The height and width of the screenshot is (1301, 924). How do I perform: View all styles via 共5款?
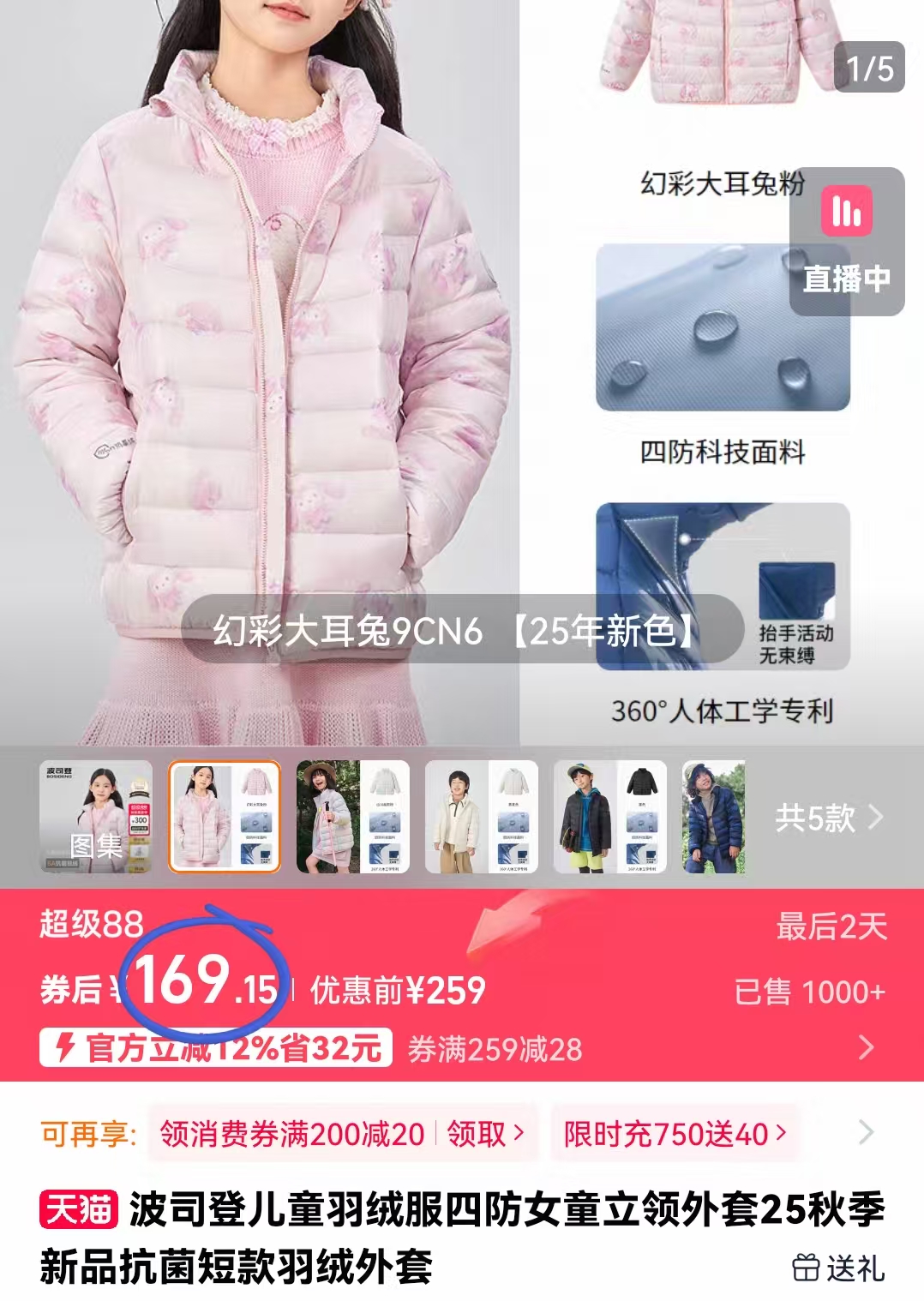click(x=828, y=818)
